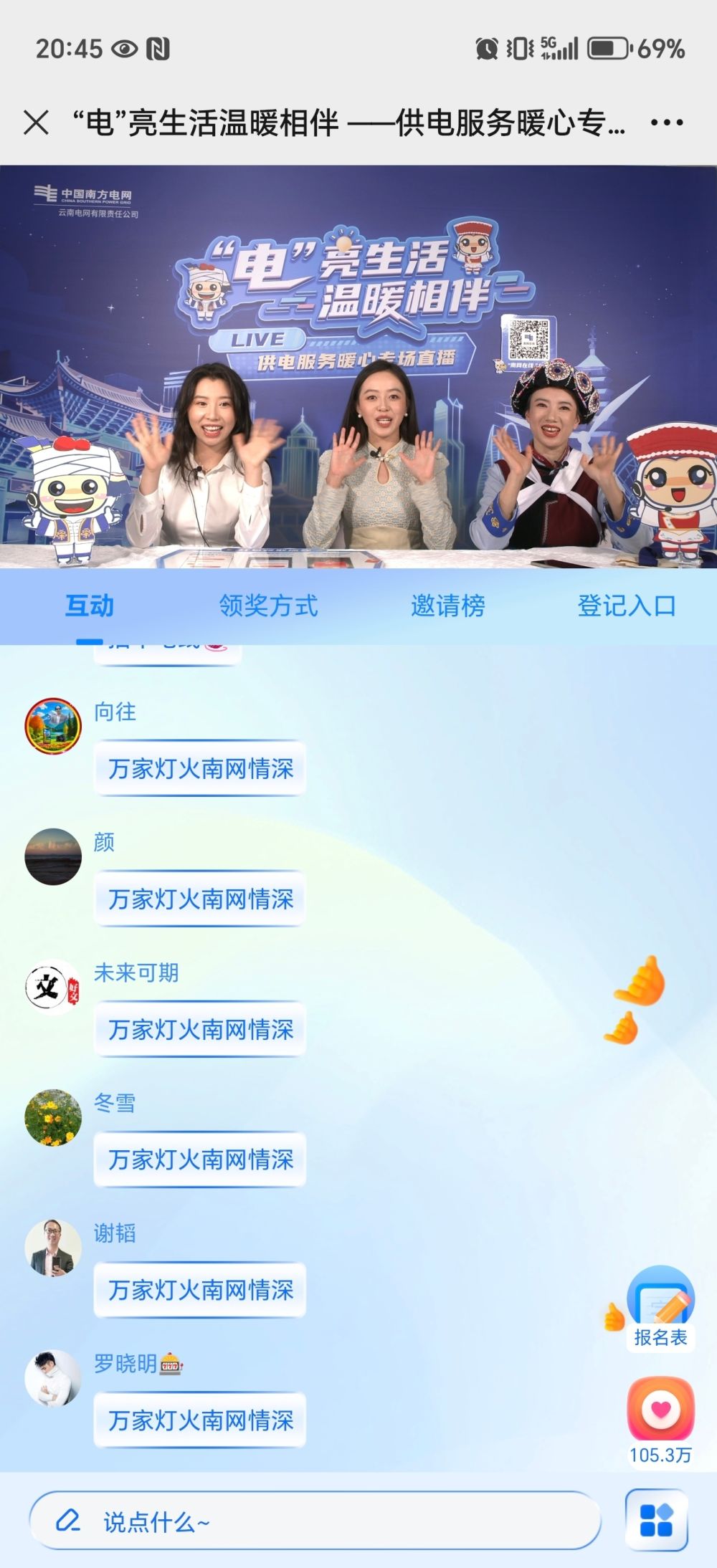Screen dimensions: 717x1568
Task: Switch to the 邀请榜 tab
Action: tap(447, 606)
